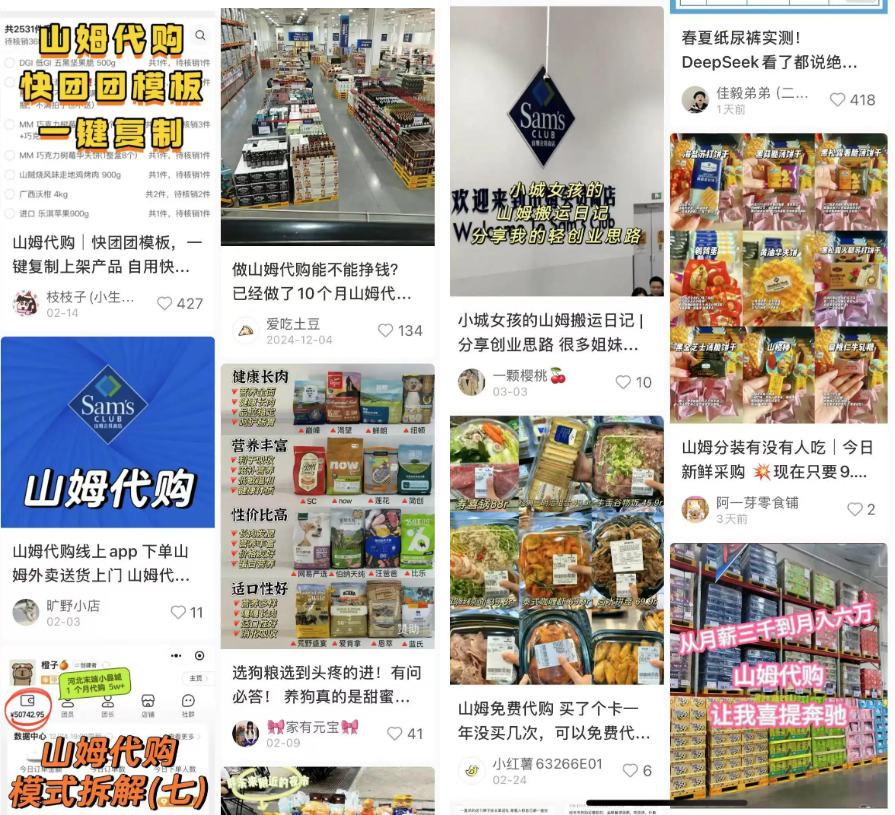The width and height of the screenshot is (895, 815).
Task: Like the post by 小红薯 63266E01
Action: 630,770
